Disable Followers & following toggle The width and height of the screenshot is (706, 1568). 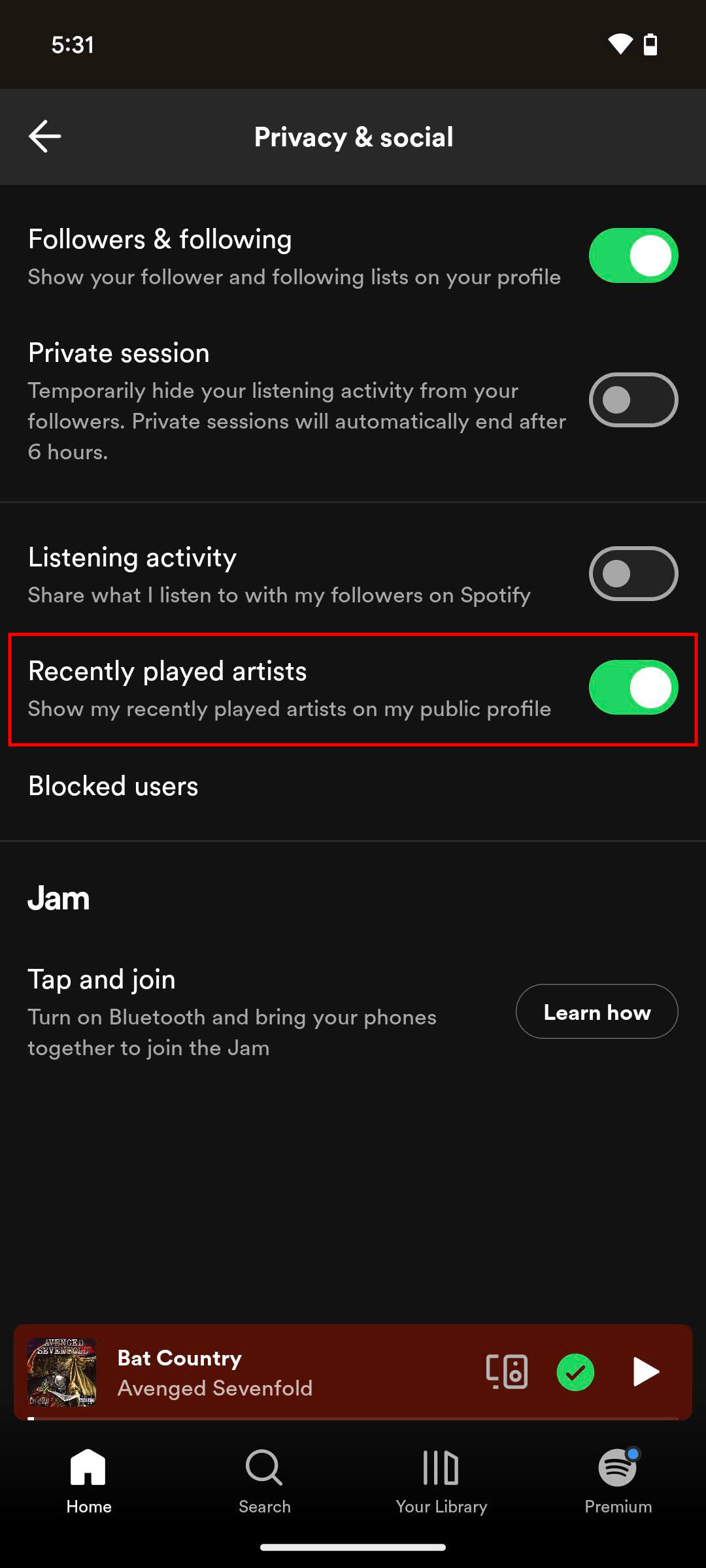click(x=633, y=255)
